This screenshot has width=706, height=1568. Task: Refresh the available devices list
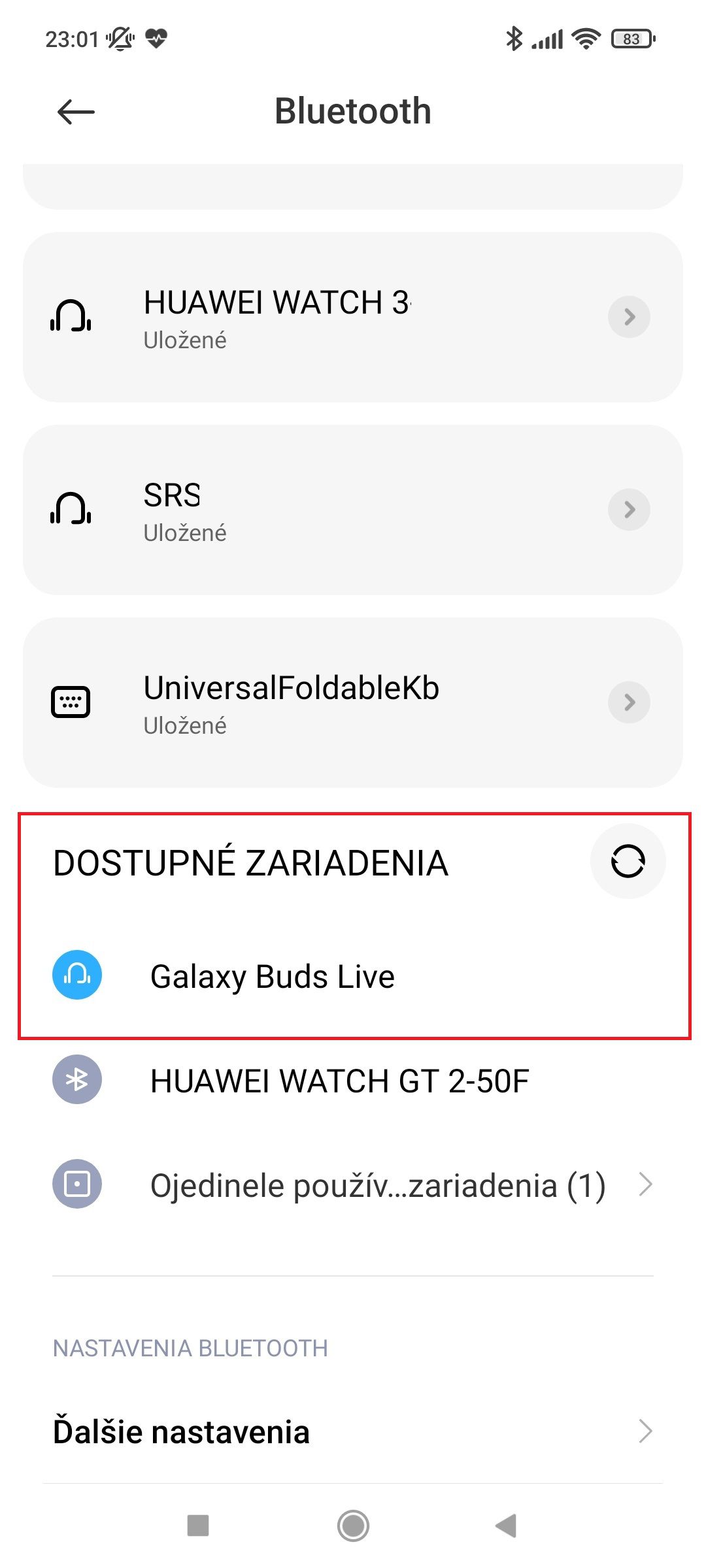pyautogui.click(x=628, y=861)
